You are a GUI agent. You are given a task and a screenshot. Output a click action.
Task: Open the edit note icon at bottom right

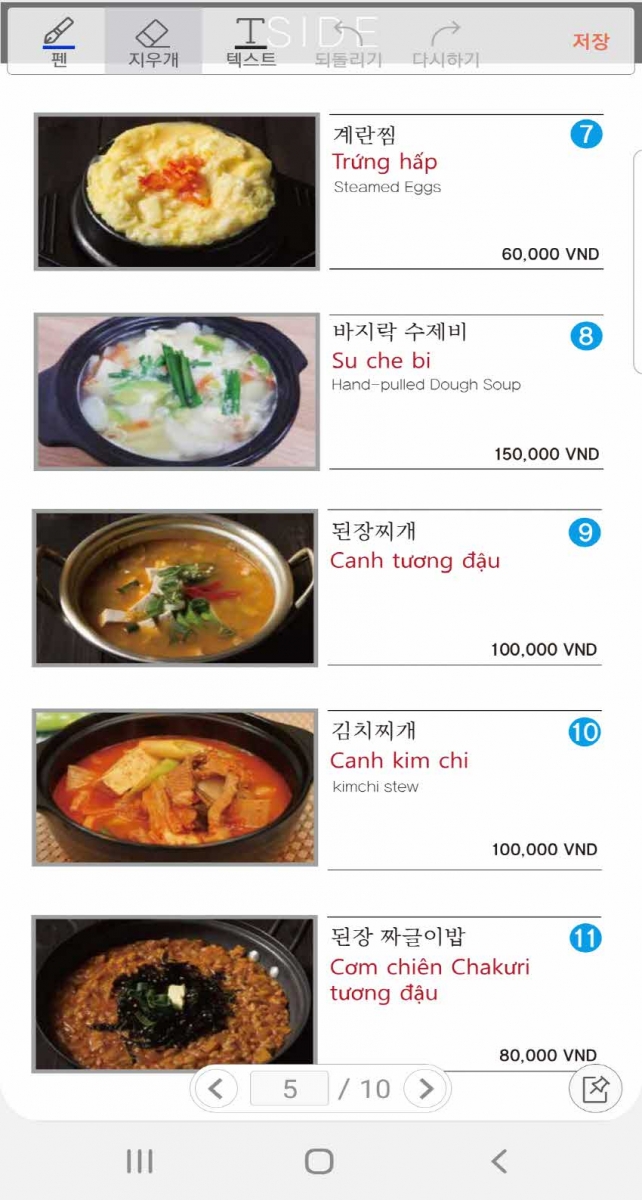pyautogui.click(x=595, y=1088)
